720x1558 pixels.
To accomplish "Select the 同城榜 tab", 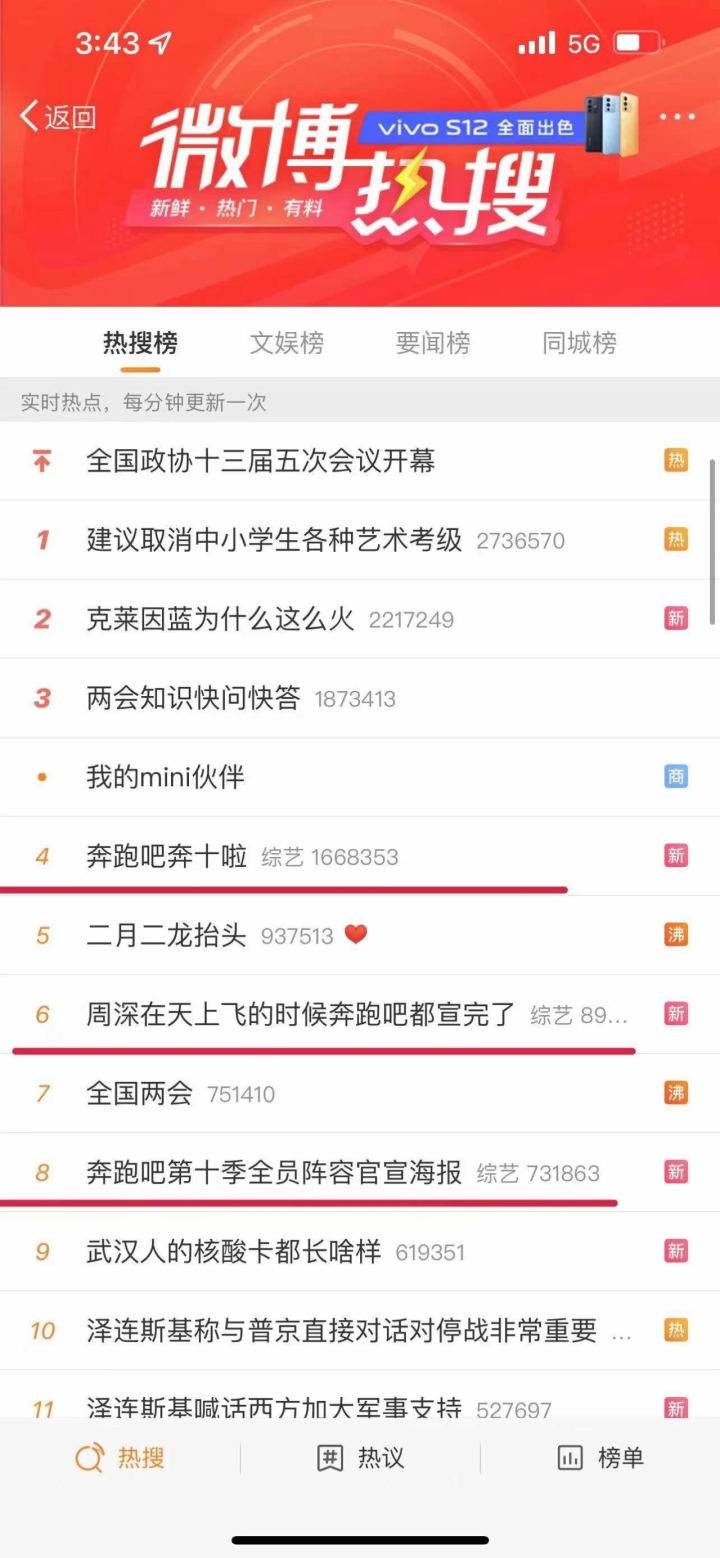I will [579, 343].
